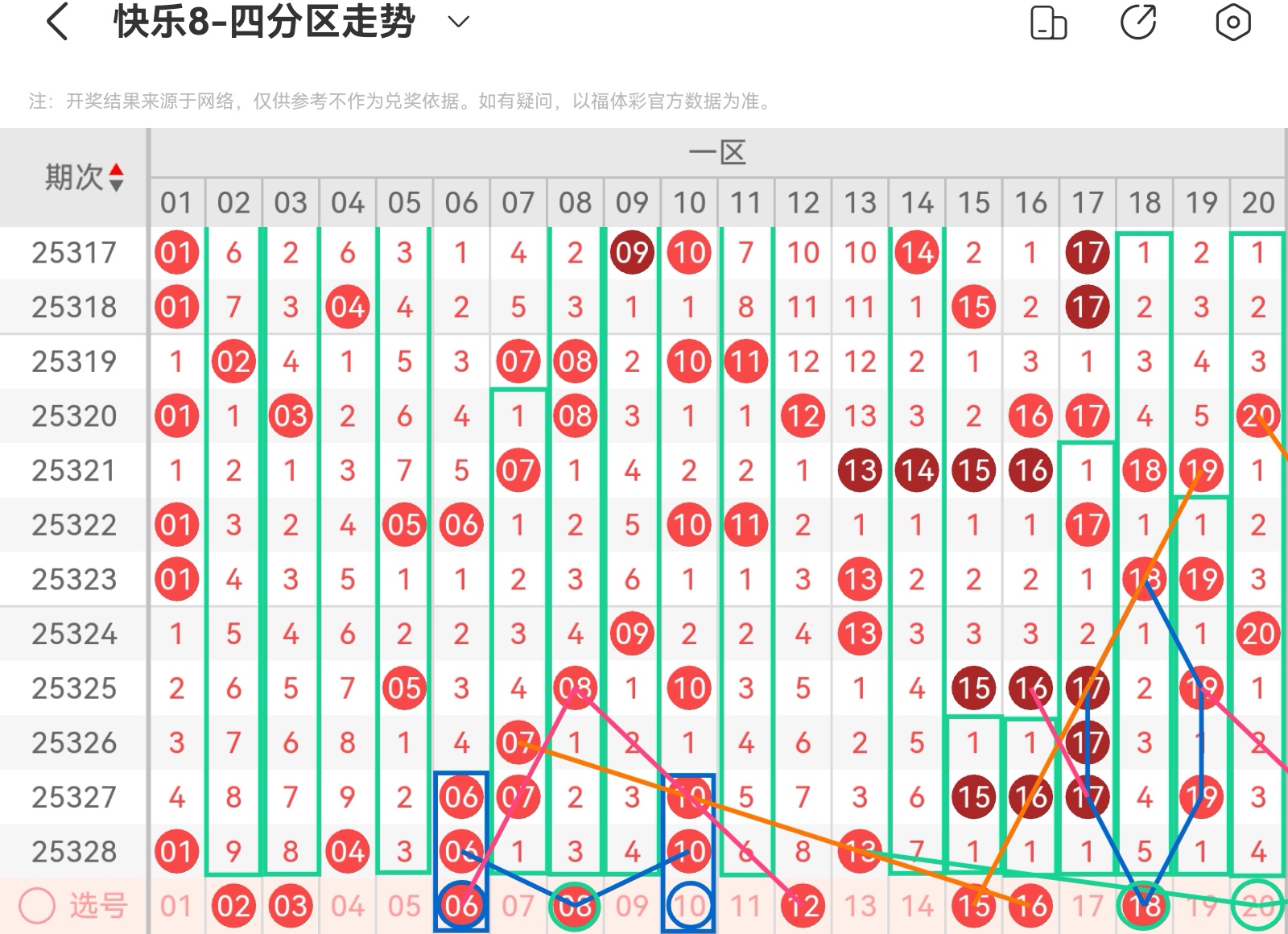Pick number 17 in the 选号 row
Viewport: 1288px width, 934px height.
click(1088, 906)
